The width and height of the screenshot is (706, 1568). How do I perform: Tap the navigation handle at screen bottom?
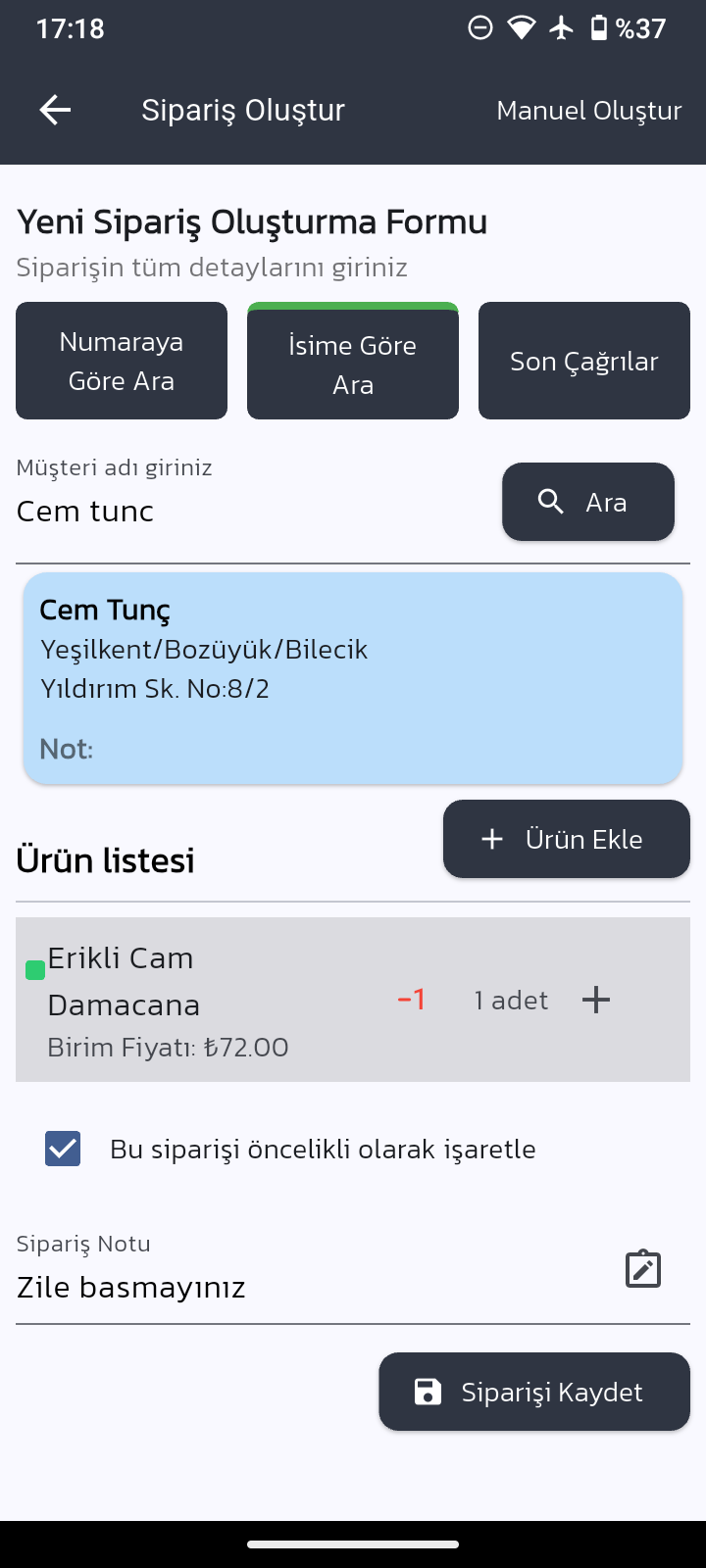pos(353,1543)
